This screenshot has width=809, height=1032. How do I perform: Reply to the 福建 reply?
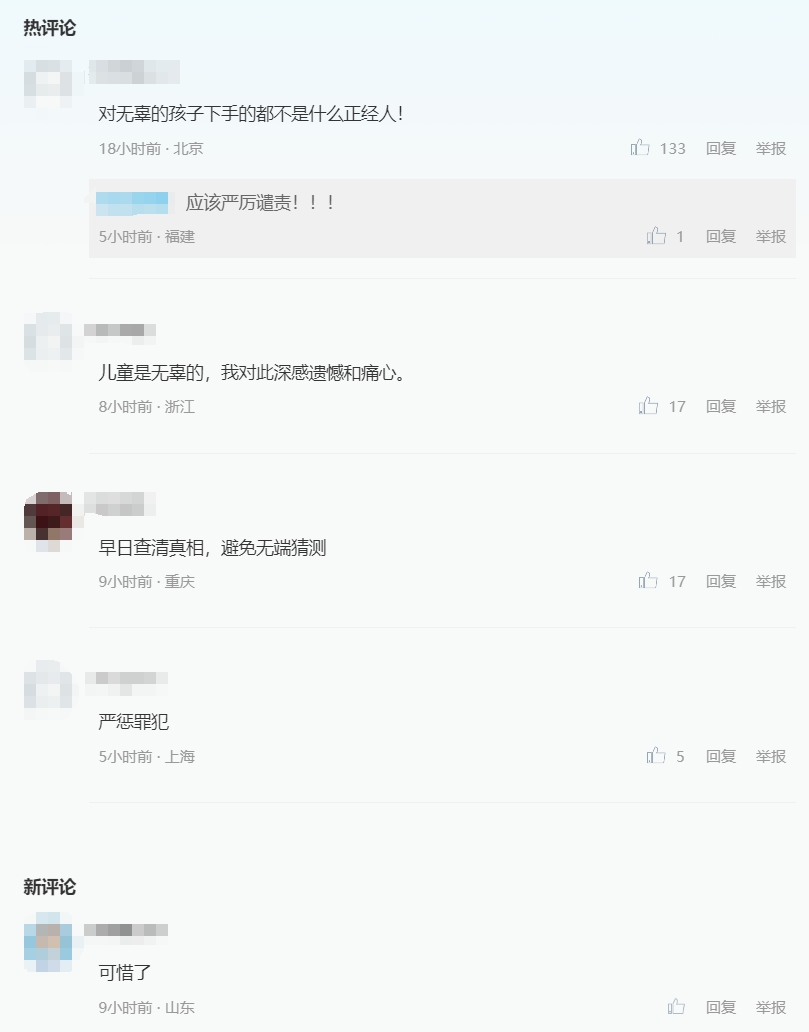(x=721, y=236)
